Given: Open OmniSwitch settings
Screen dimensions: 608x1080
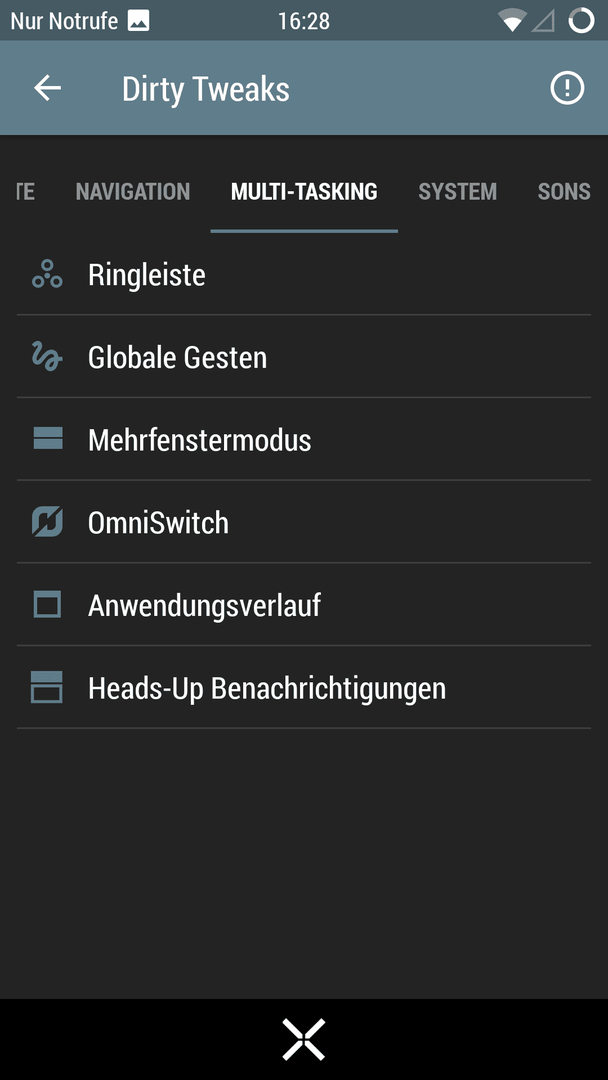Looking at the screenshot, I should click(304, 523).
